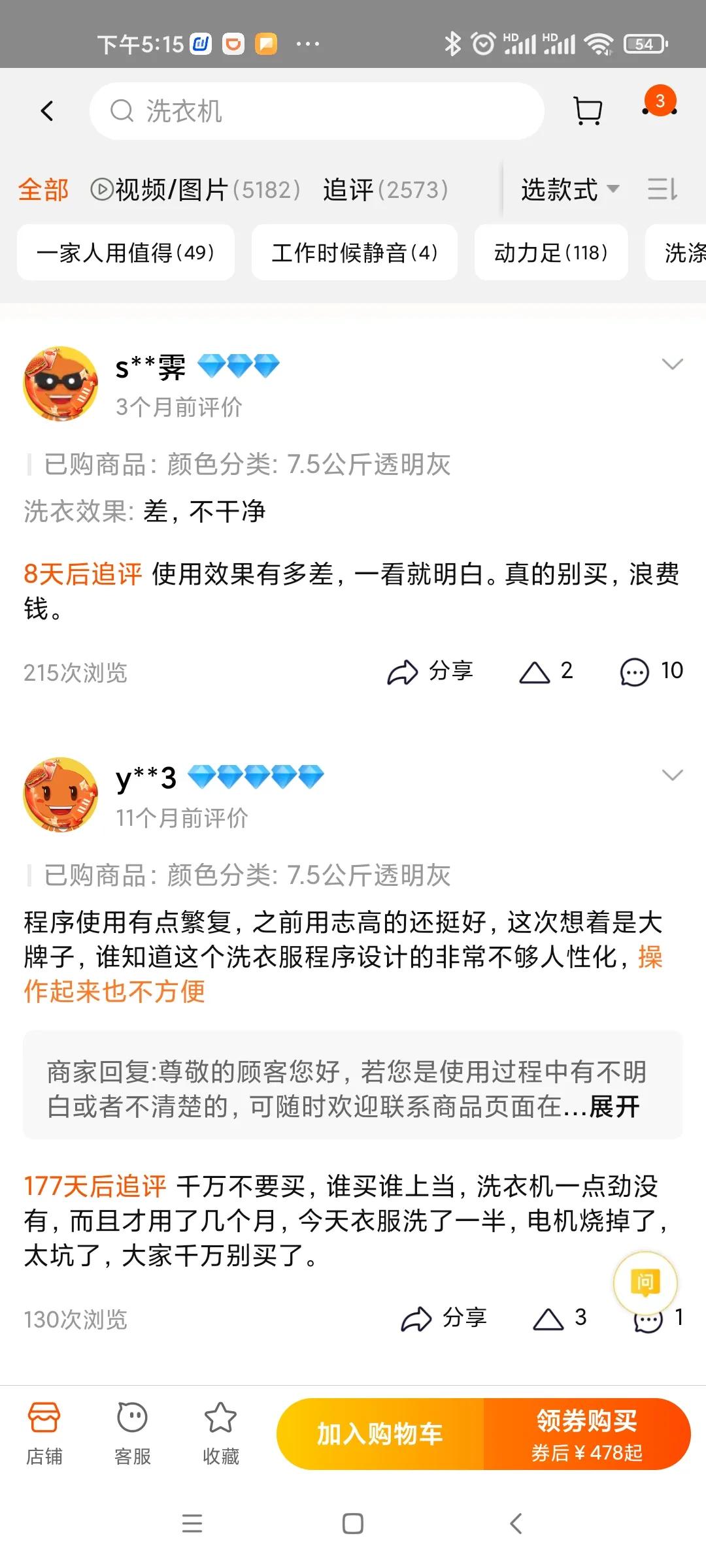Open the 10-comment bubble on first review
The width and height of the screenshot is (706, 1568).
coord(648,670)
